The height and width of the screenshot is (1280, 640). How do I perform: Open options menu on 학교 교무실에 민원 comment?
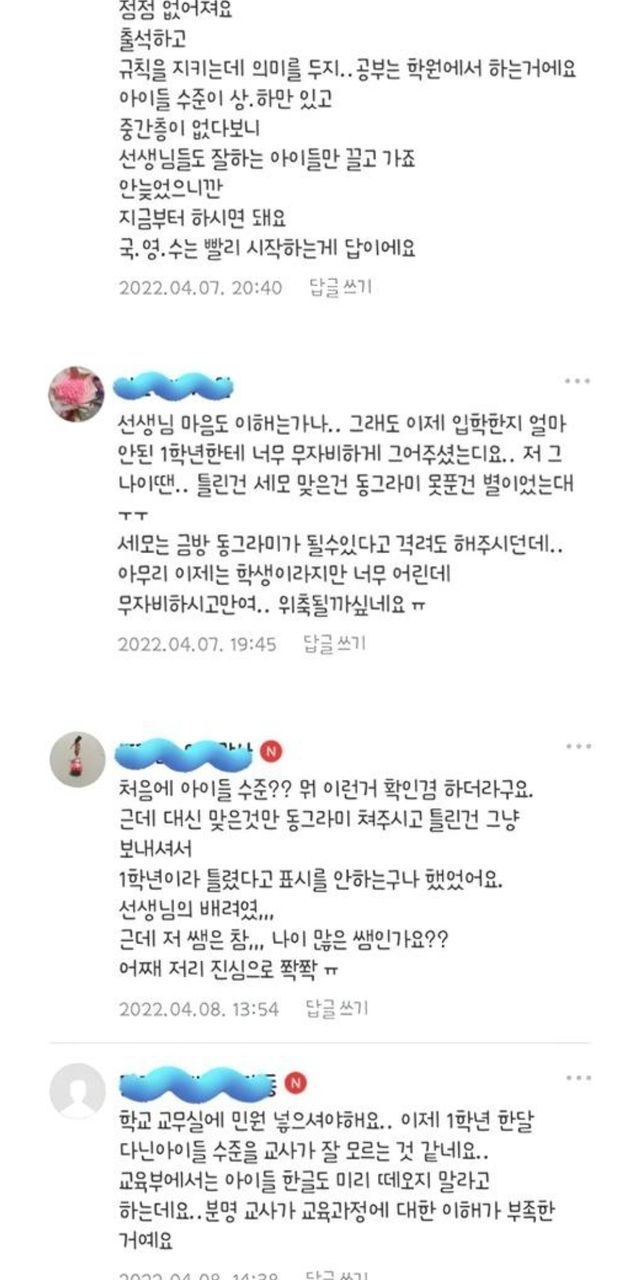[577, 1078]
